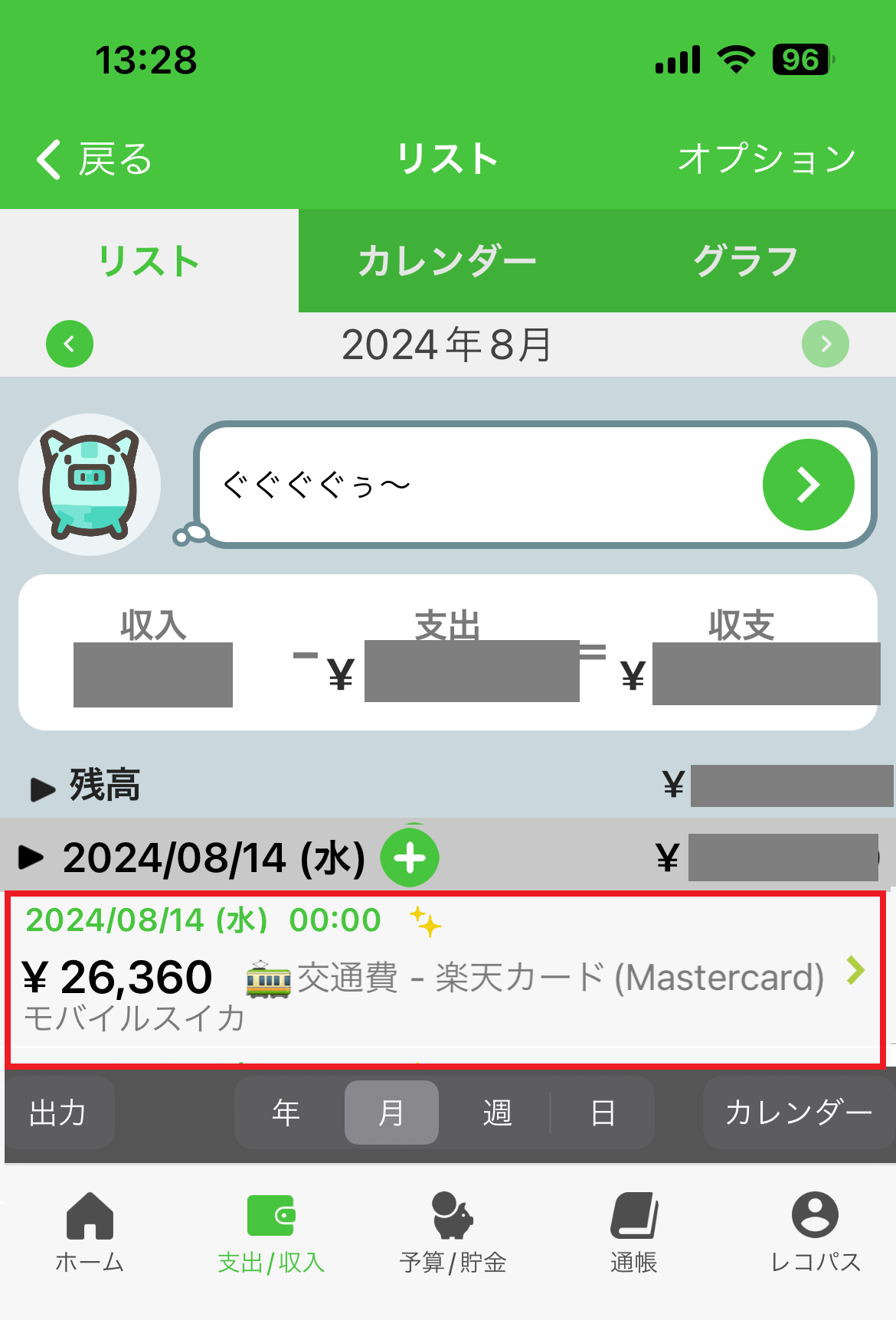Add an entry for 2024/08/14
Screen dimensions: 896x1320
point(410,858)
